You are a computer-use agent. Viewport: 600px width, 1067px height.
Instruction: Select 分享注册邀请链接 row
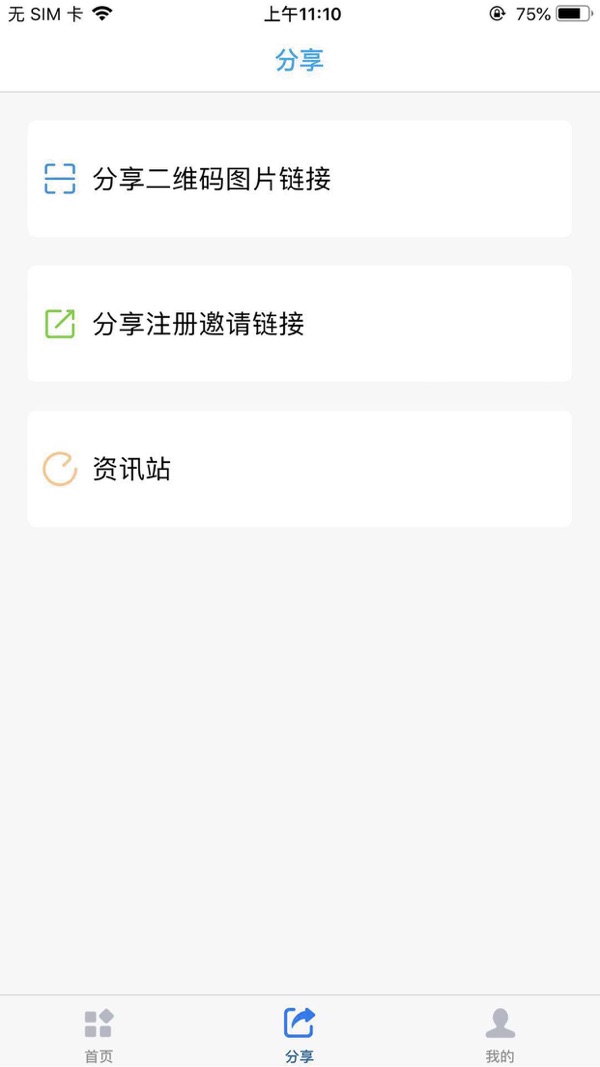[299, 324]
